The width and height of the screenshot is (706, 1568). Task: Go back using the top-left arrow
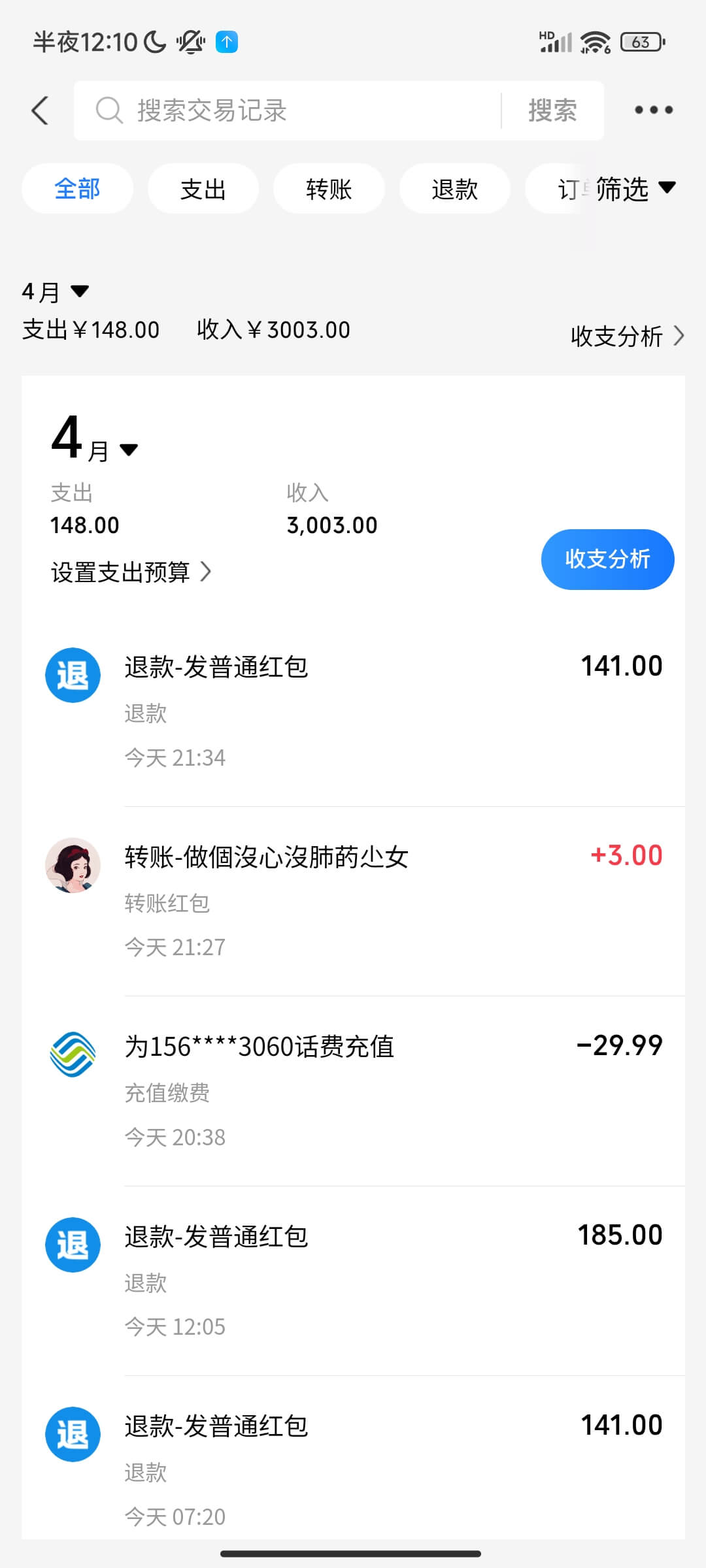pyautogui.click(x=41, y=110)
